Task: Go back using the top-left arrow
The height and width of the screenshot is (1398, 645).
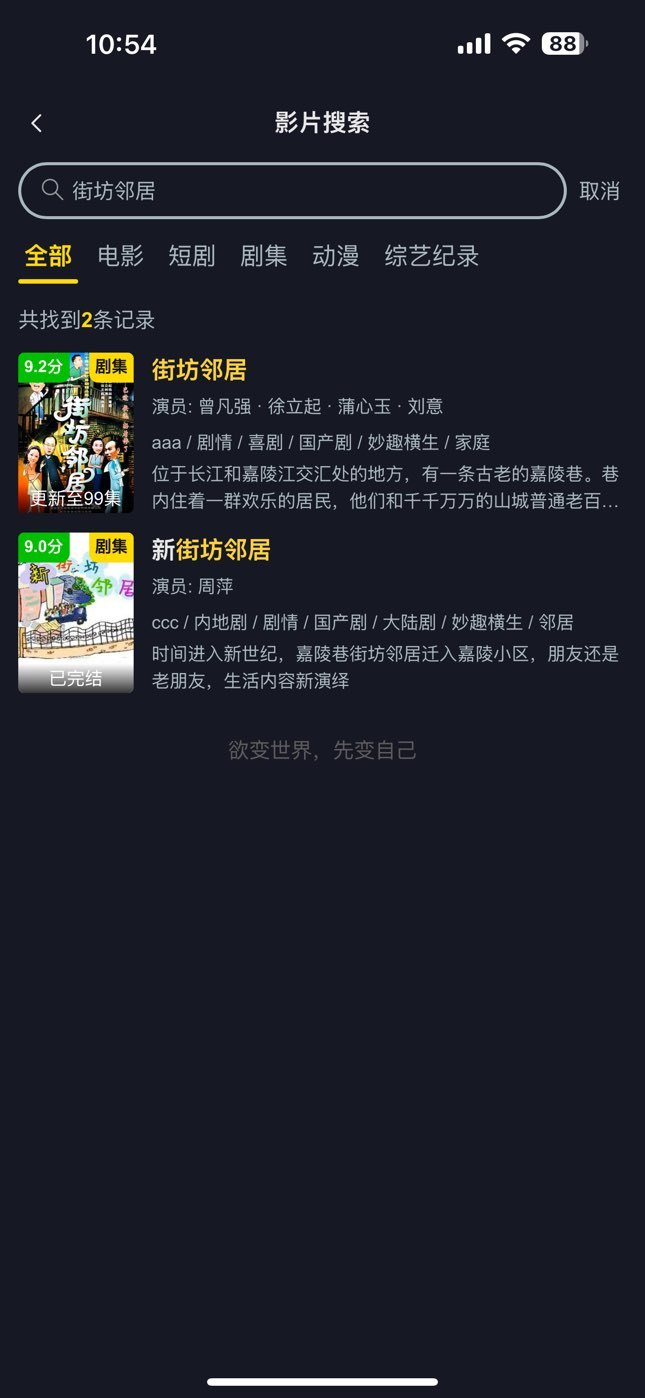Action: (37, 123)
